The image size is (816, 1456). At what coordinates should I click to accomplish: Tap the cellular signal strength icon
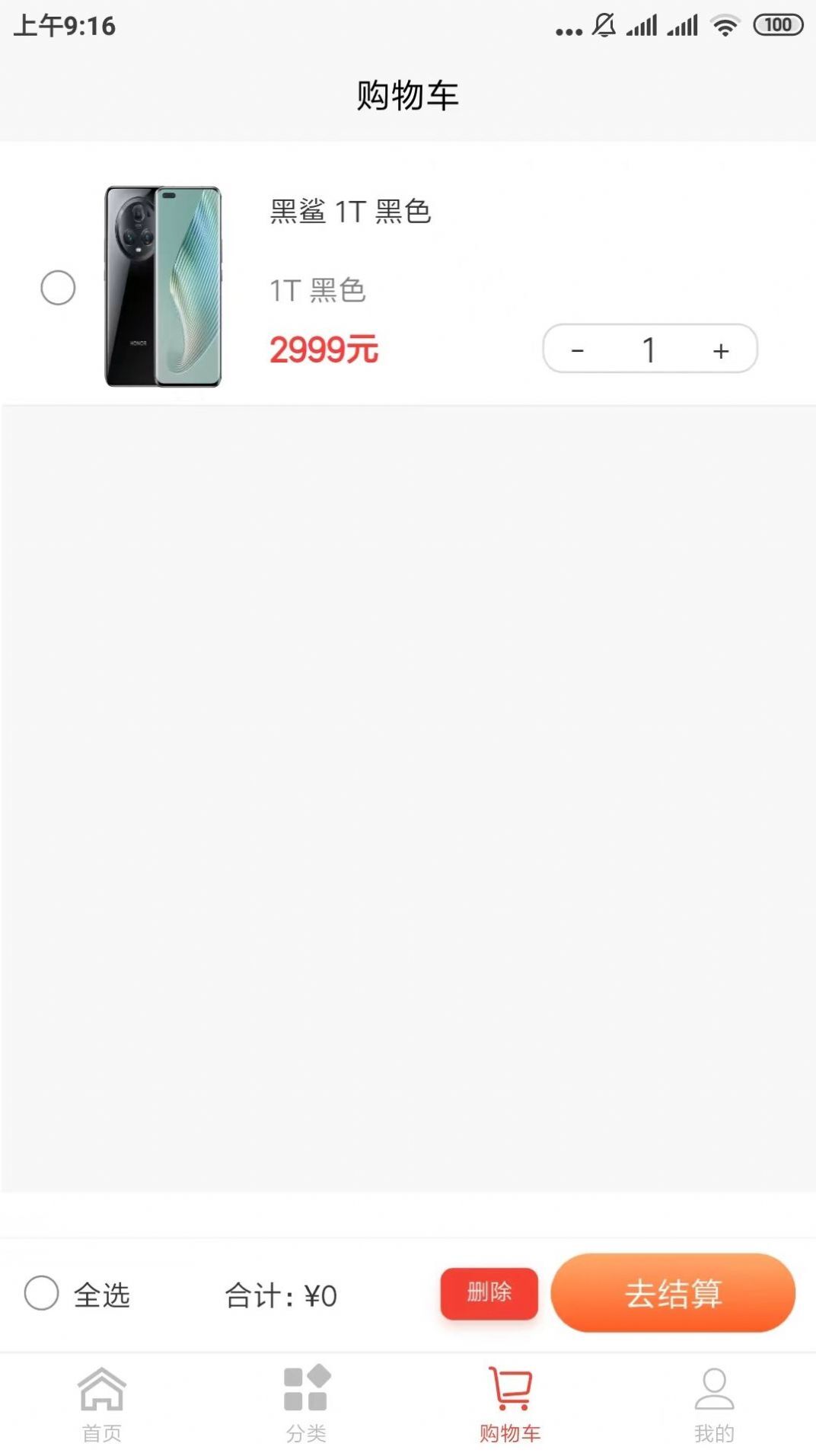coord(643,25)
